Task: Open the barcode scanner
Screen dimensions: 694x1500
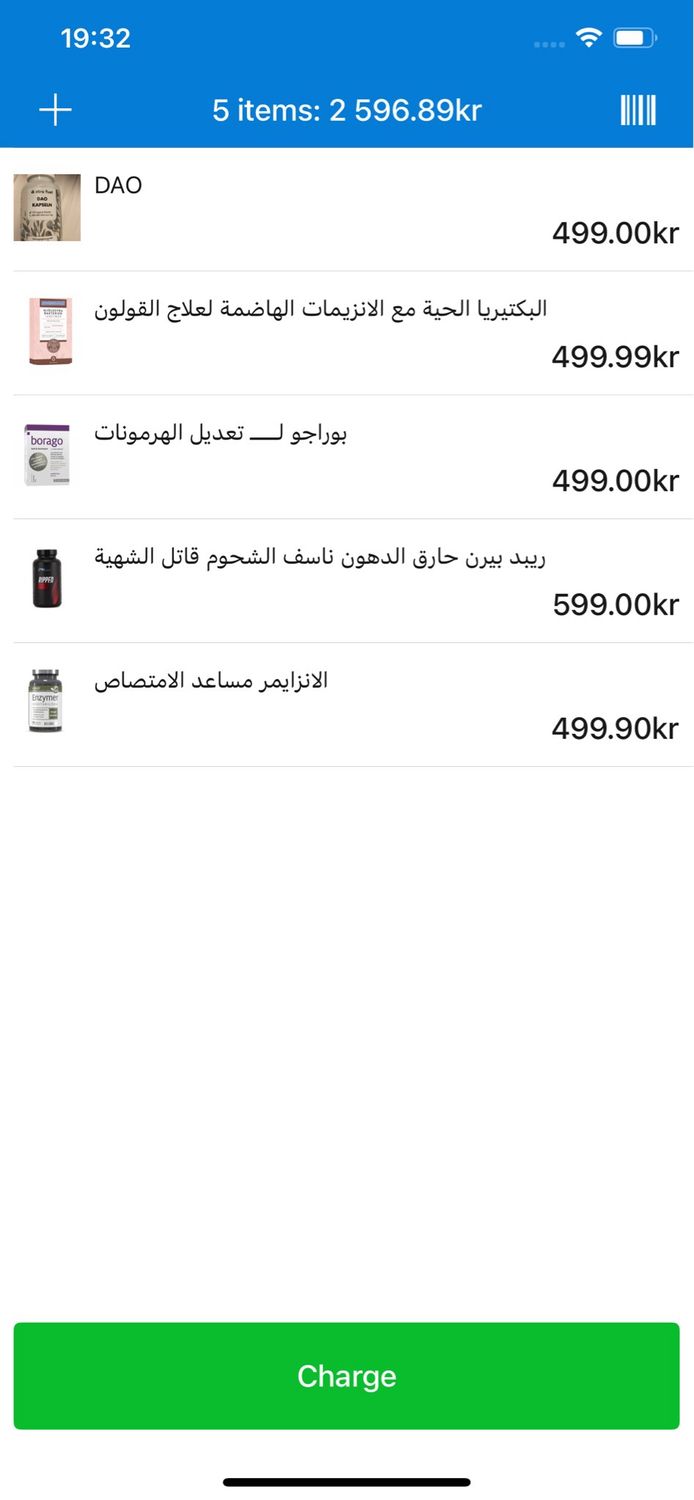Action: 638,110
